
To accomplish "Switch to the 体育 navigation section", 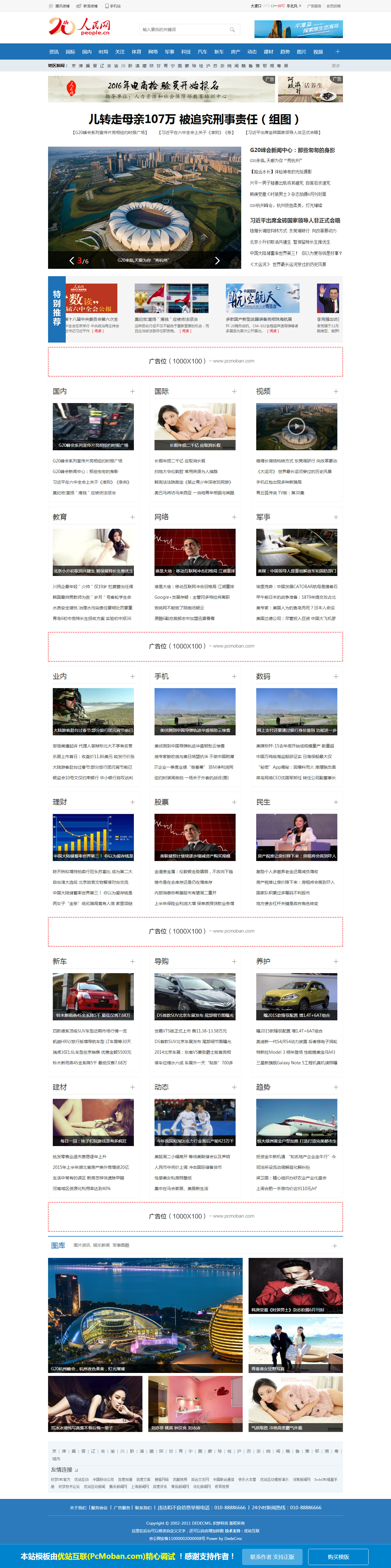I will click(x=136, y=52).
